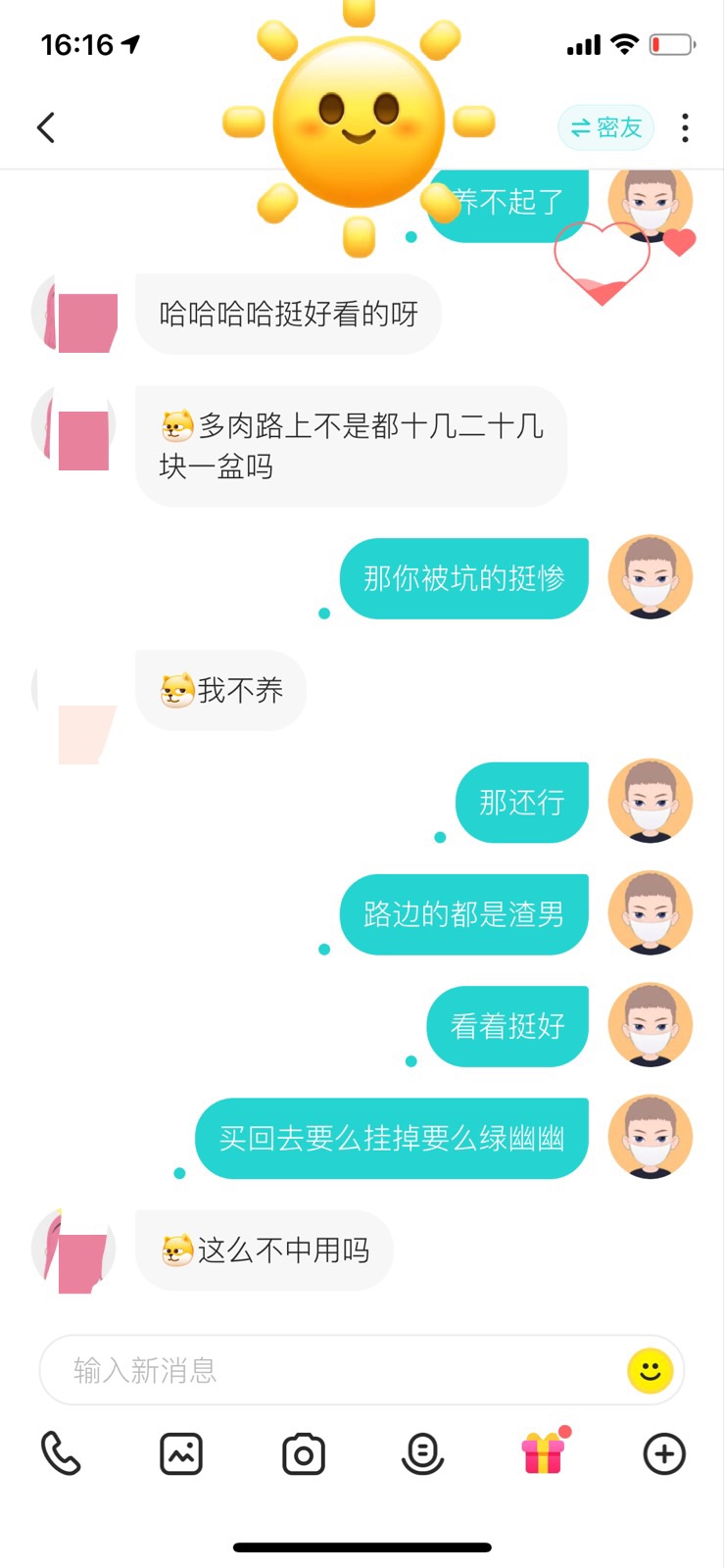This screenshot has height=1568, width=724.
Task: Start a voice call
Action: 61,1453
